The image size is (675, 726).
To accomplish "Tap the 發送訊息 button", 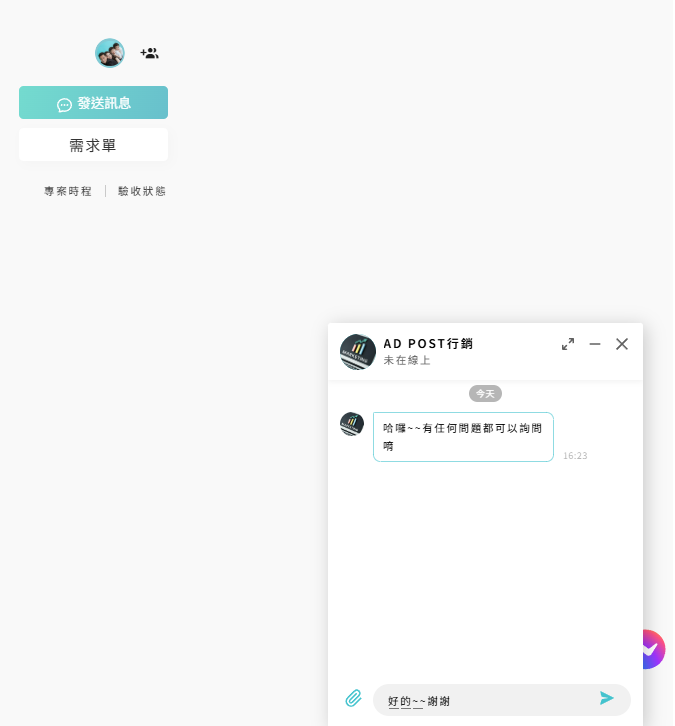I will 93,103.
